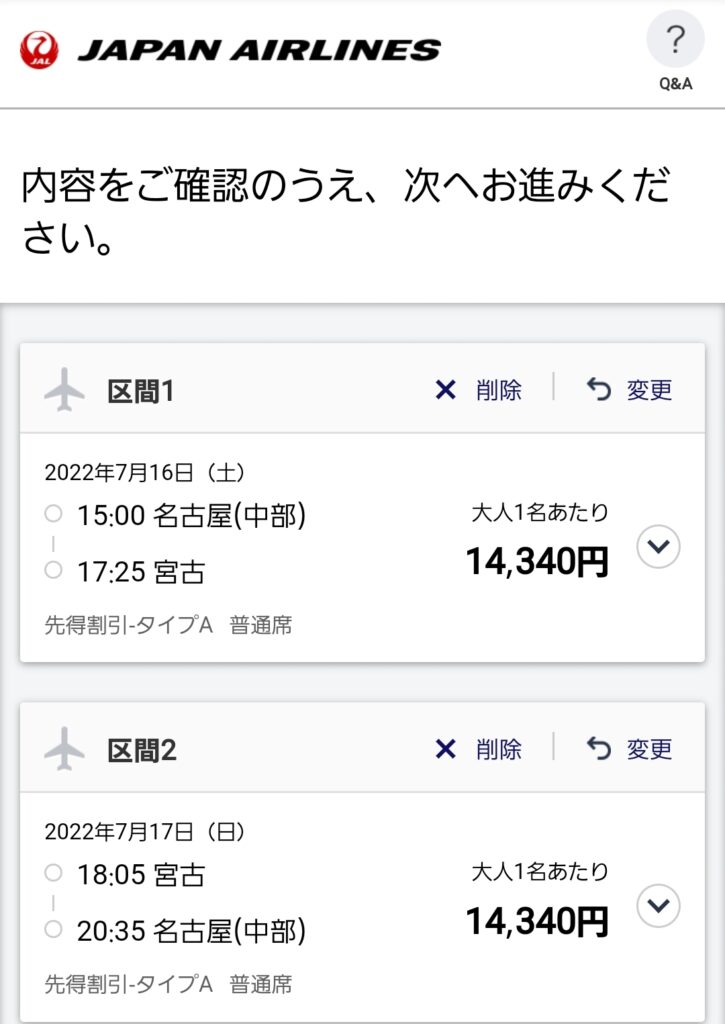Viewport: 725px width, 1024px height.
Task: Expand fare details for 区間1
Action: 658,546
